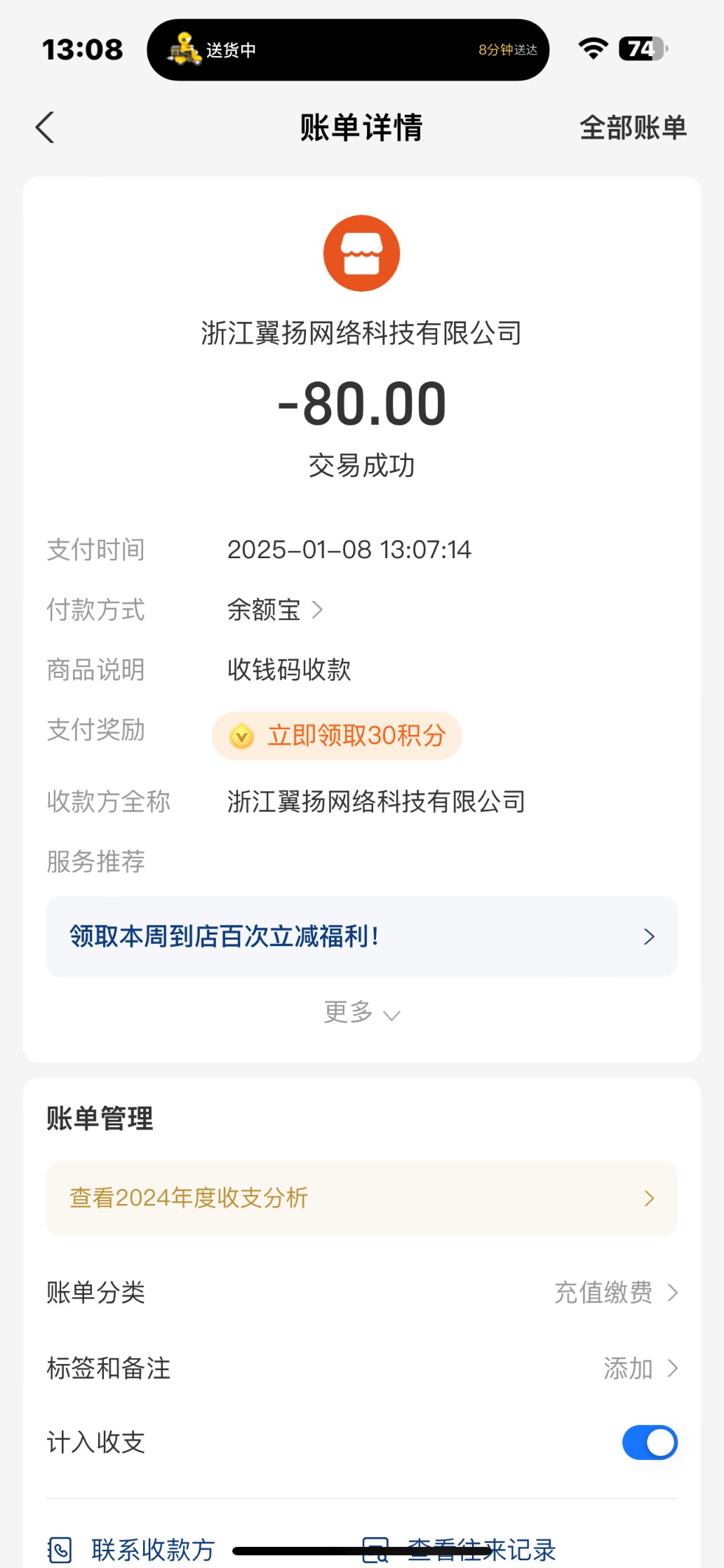
Task: Tap 联系收款方 to contact the payee
Action: [x=133, y=1548]
